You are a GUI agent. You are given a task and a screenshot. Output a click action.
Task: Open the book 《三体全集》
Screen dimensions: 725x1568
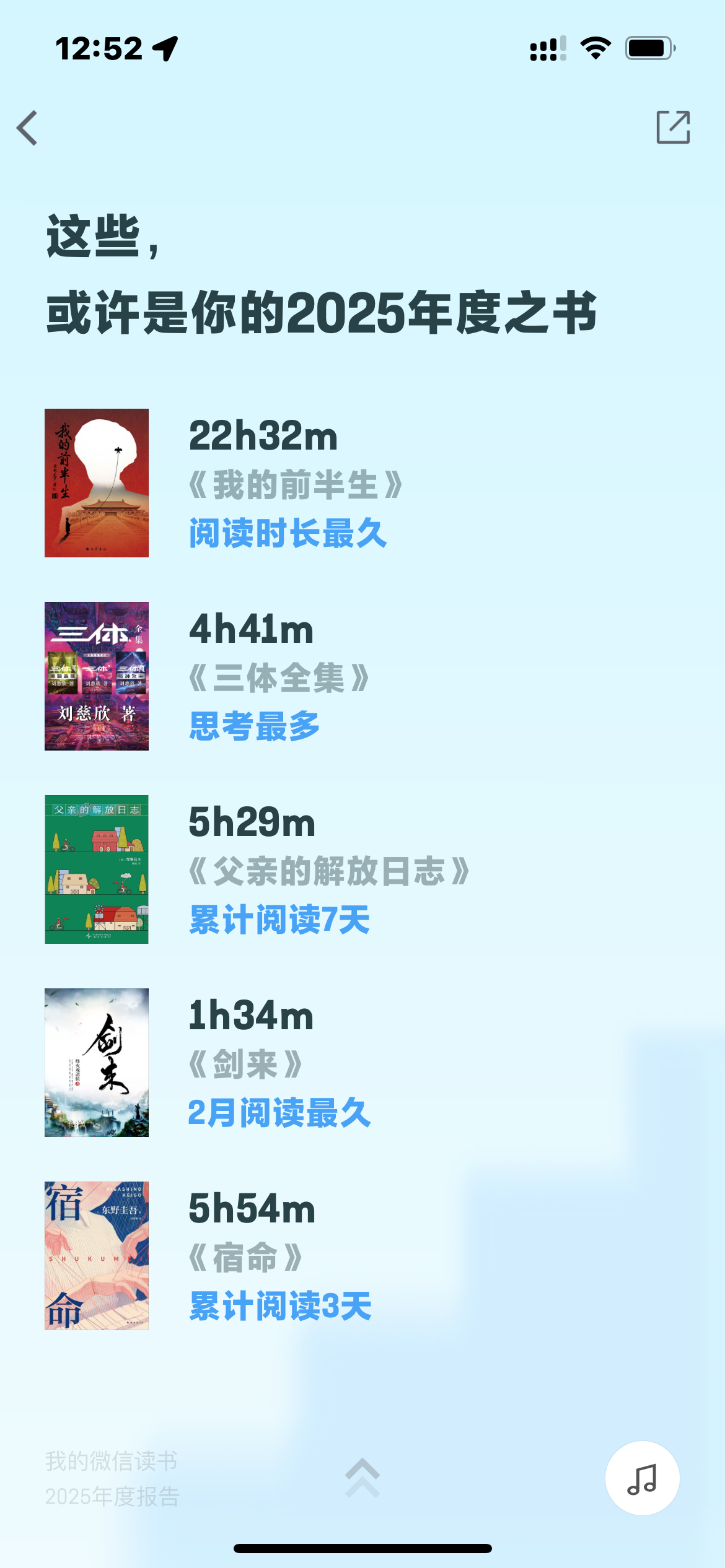click(x=97, y=676)
